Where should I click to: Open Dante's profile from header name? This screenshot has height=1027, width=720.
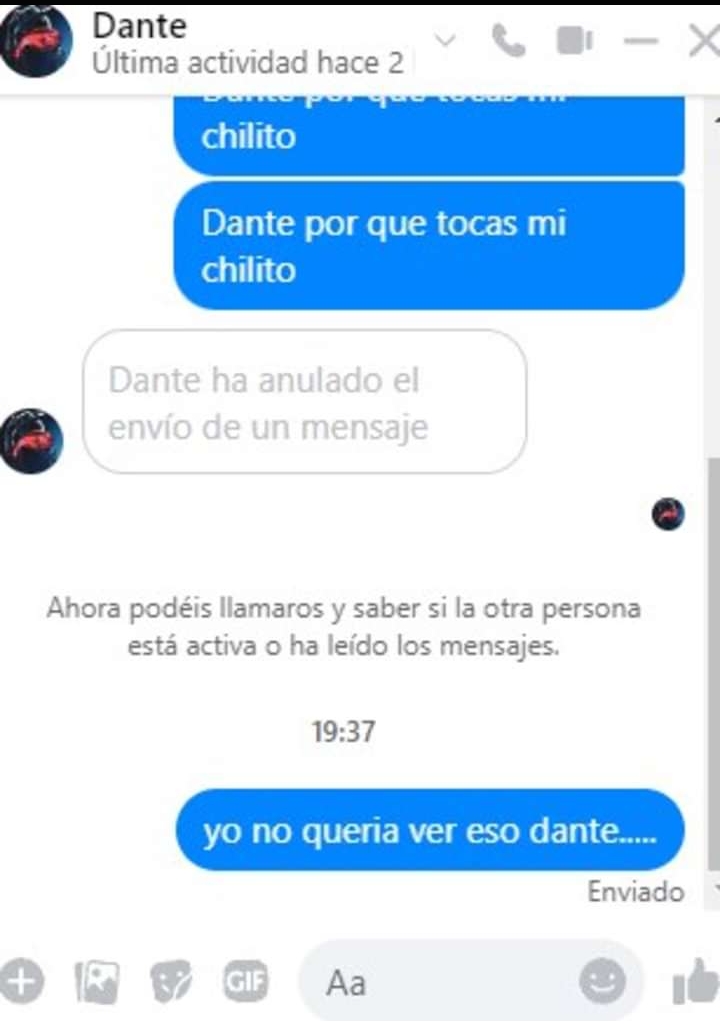pyautogui.click(x=139, y=24)
